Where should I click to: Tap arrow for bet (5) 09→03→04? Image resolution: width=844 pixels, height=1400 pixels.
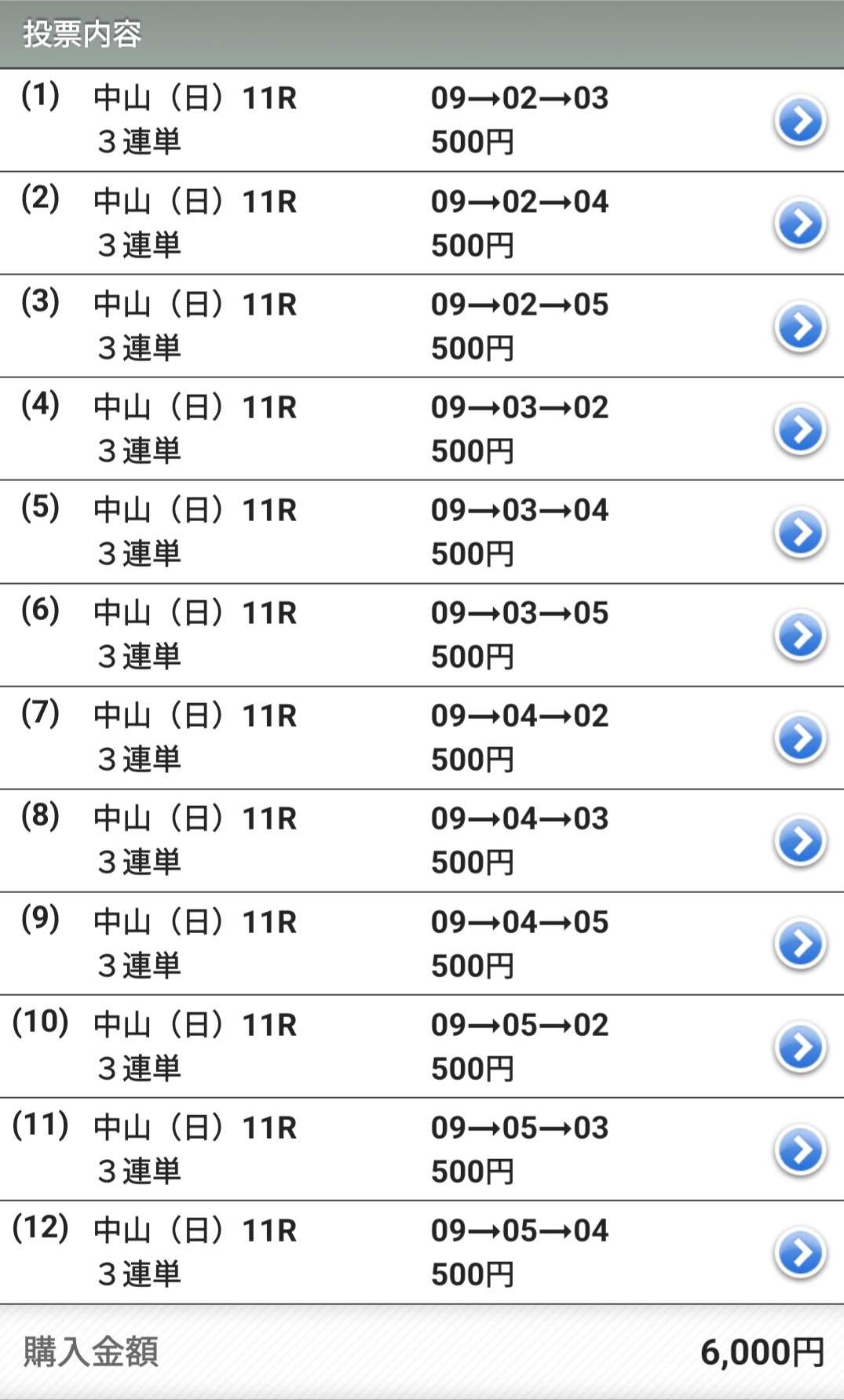[800, 532]
